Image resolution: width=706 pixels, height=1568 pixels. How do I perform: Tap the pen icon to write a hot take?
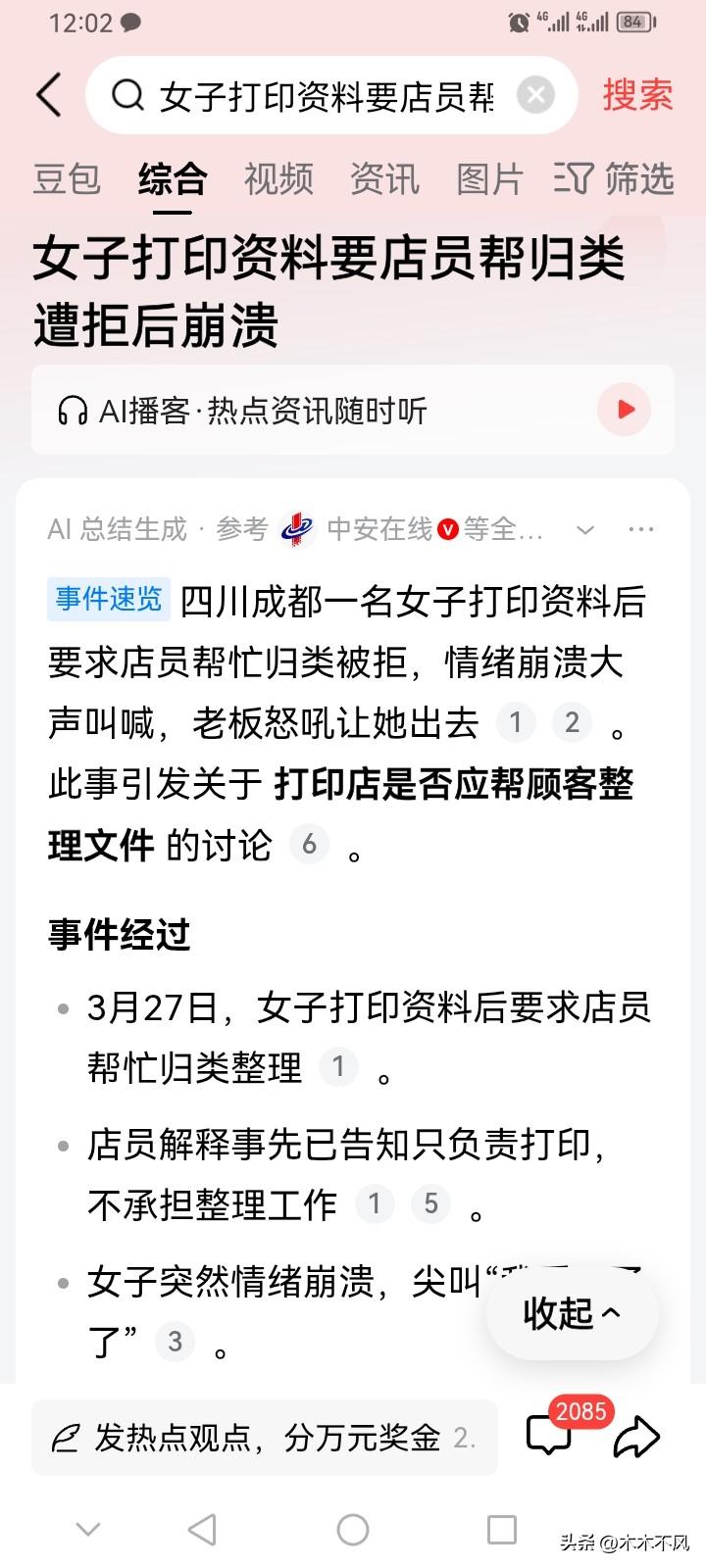point(63,1437)
